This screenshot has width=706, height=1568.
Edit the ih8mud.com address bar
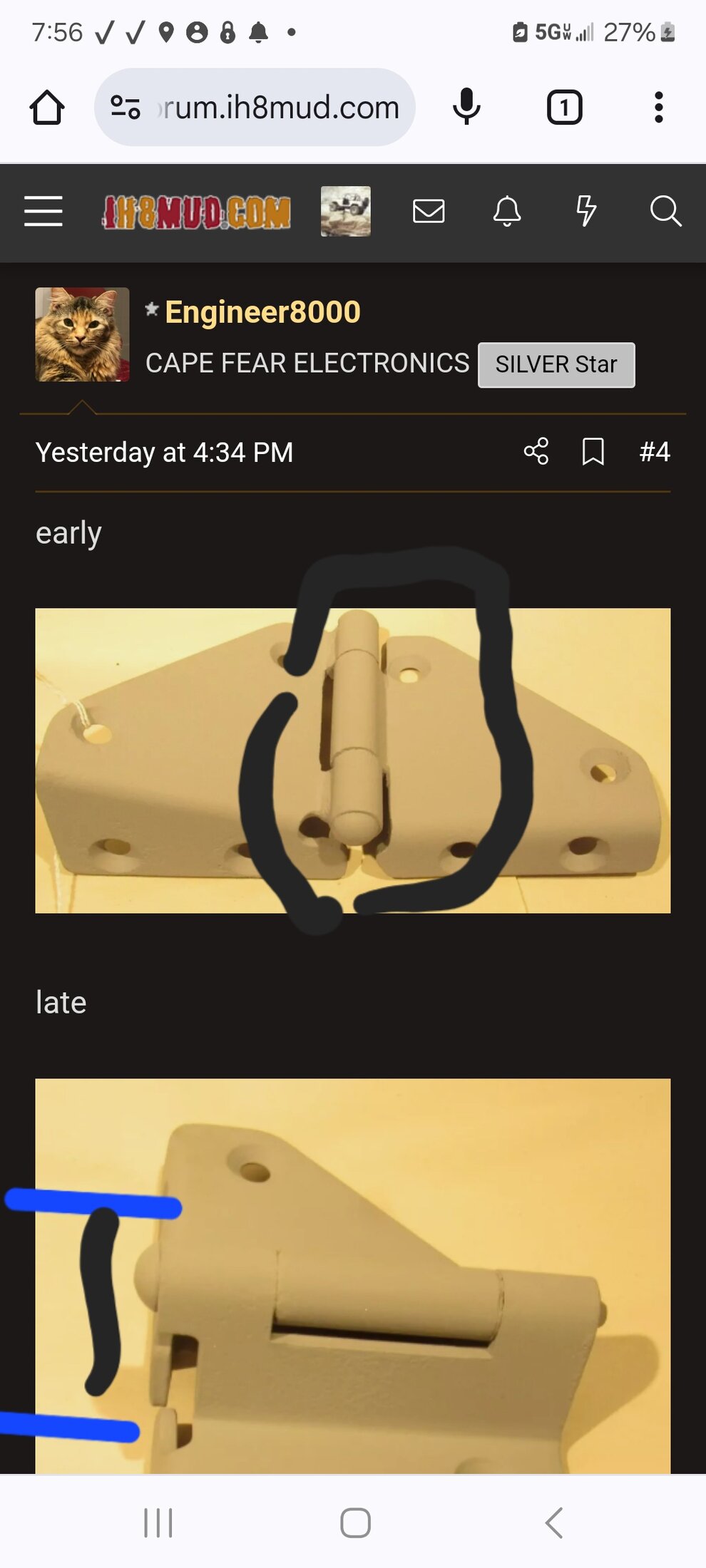click(255, 108)
